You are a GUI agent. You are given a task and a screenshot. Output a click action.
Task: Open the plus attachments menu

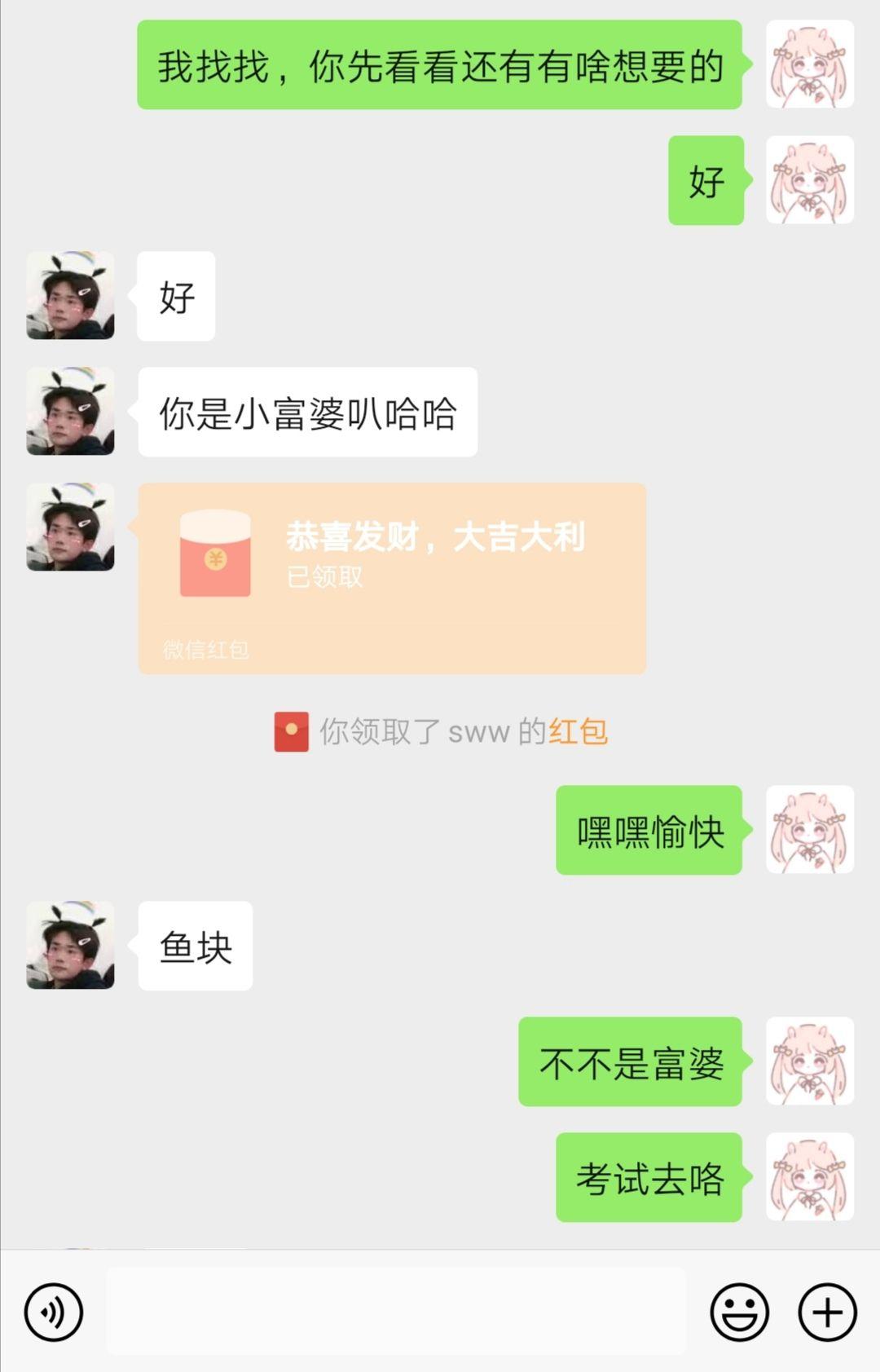click(827, 1312)
